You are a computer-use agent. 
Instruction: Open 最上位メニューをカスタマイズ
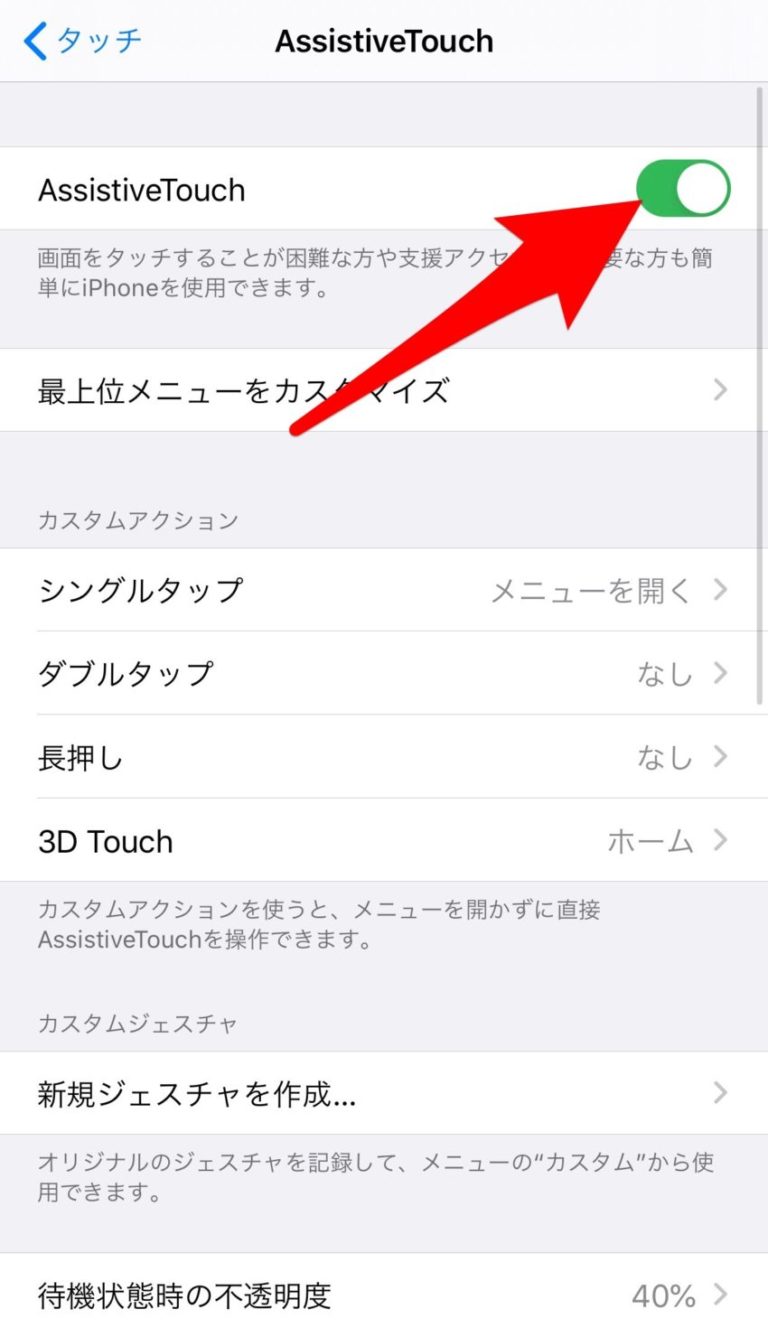coord(384,390)
